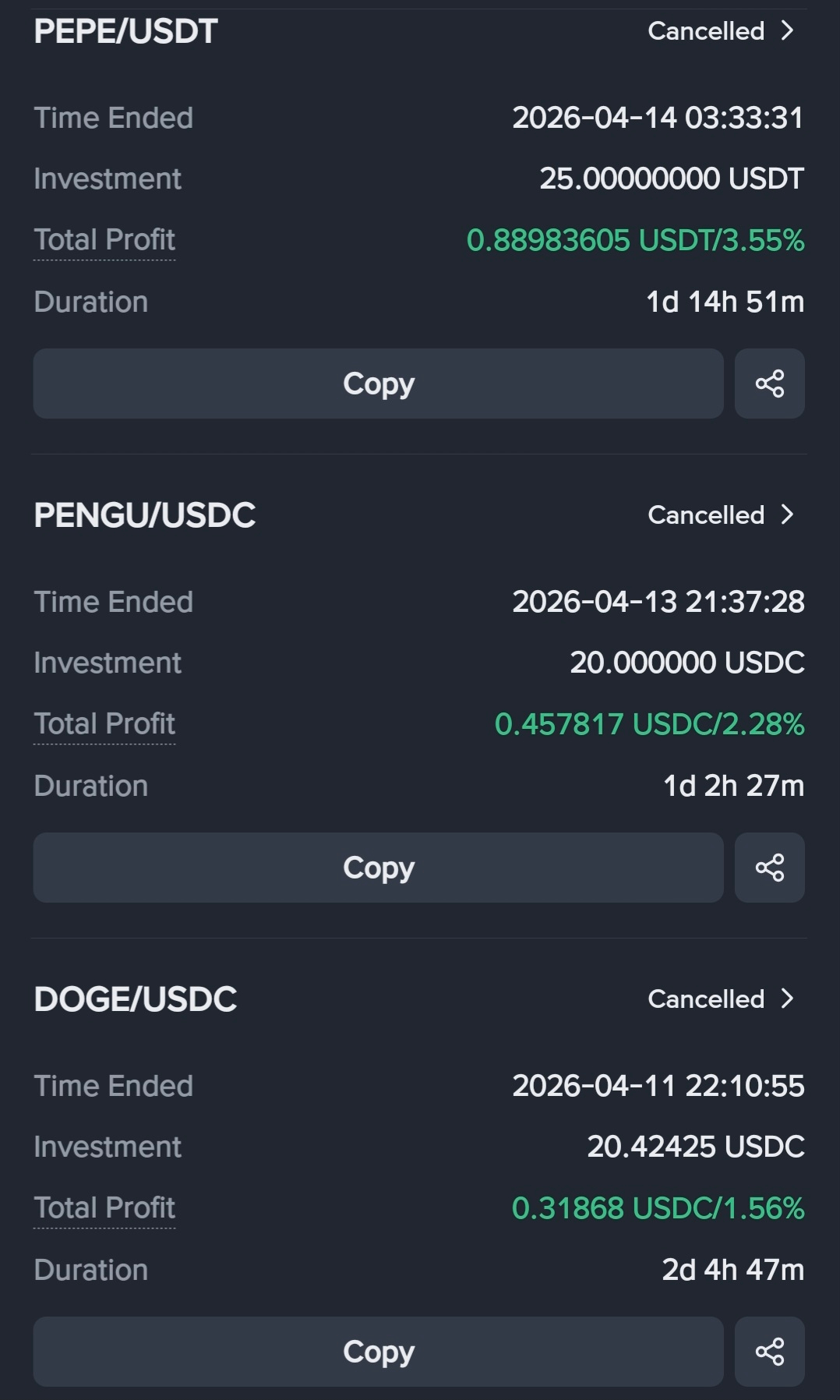Share the PEPE/USDT bot result
Viewport: 840px width, 1400px height.
[769, 384]
